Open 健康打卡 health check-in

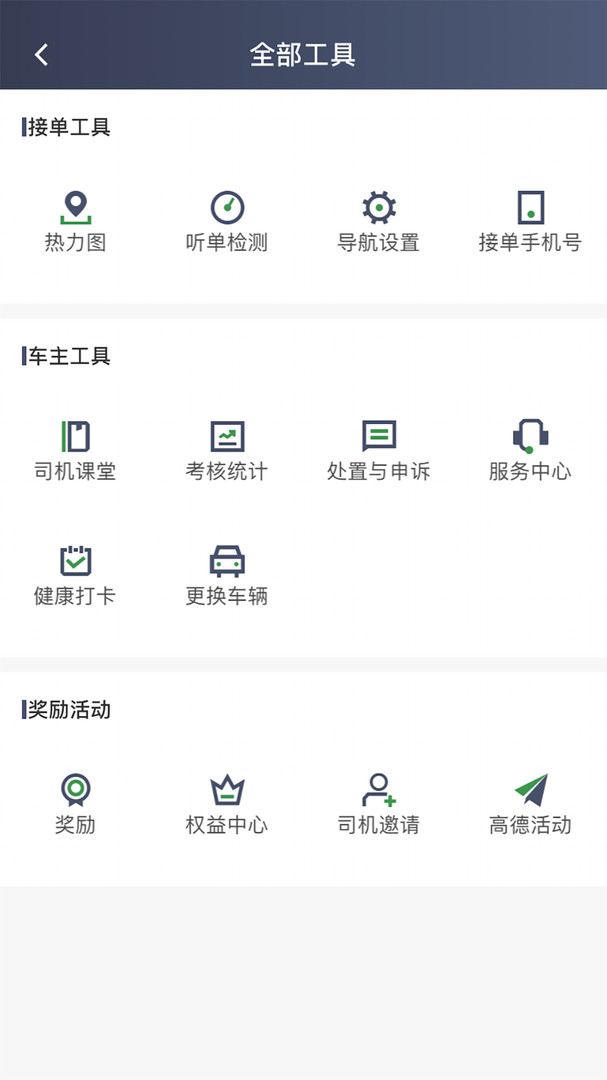(75, 575)
